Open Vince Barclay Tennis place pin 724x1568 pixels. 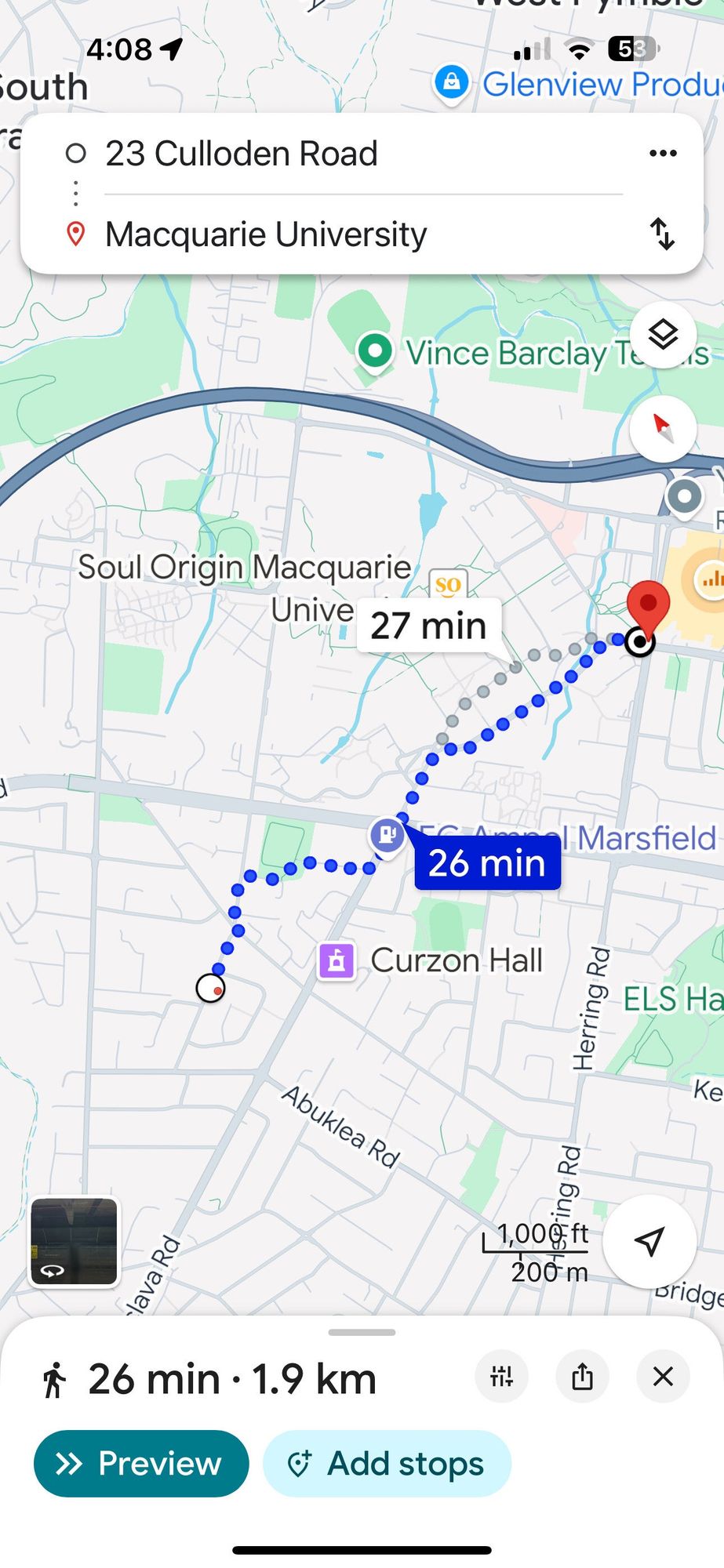(375, 350)
